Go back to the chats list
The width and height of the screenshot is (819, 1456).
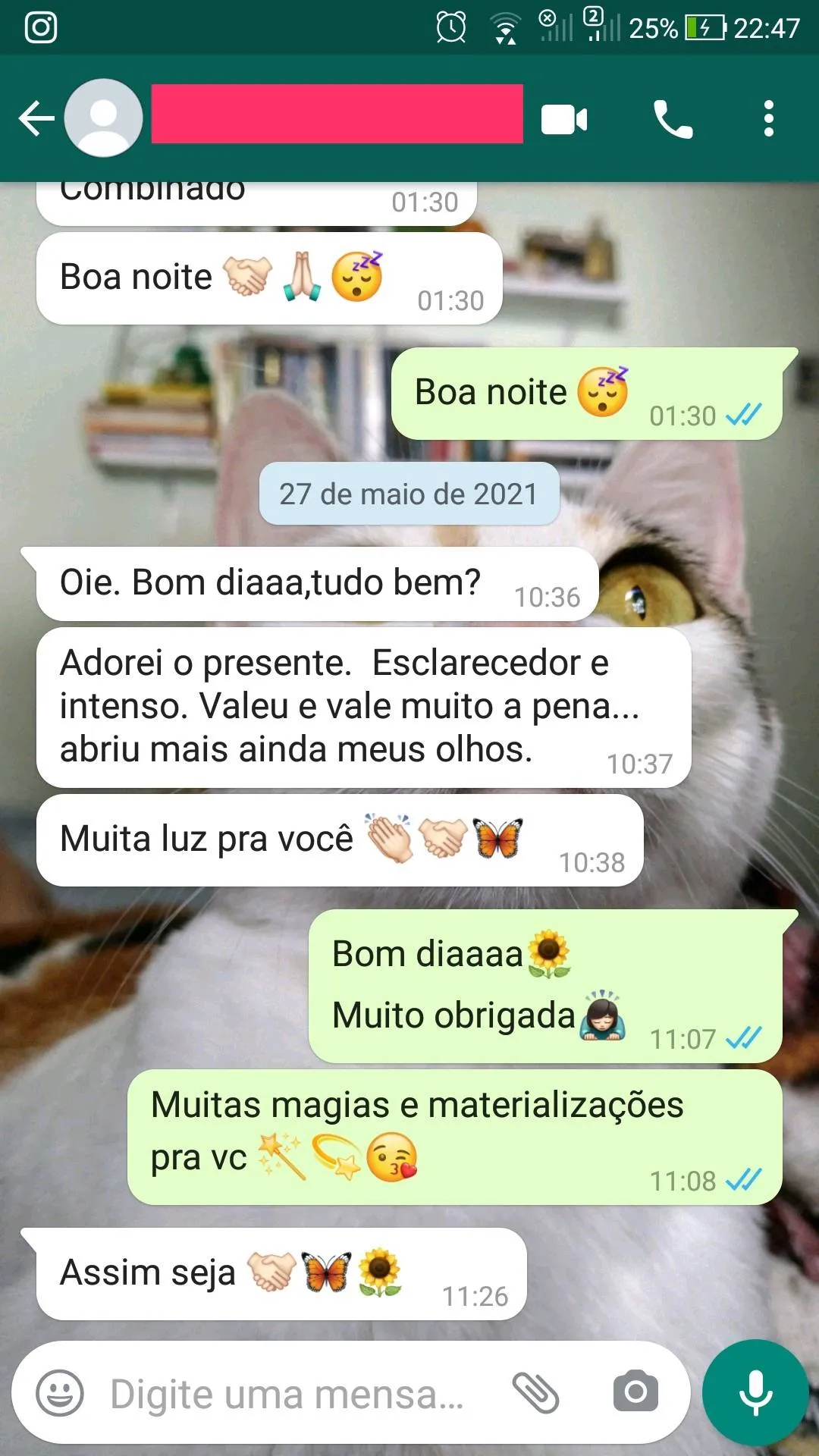(36, 119)
